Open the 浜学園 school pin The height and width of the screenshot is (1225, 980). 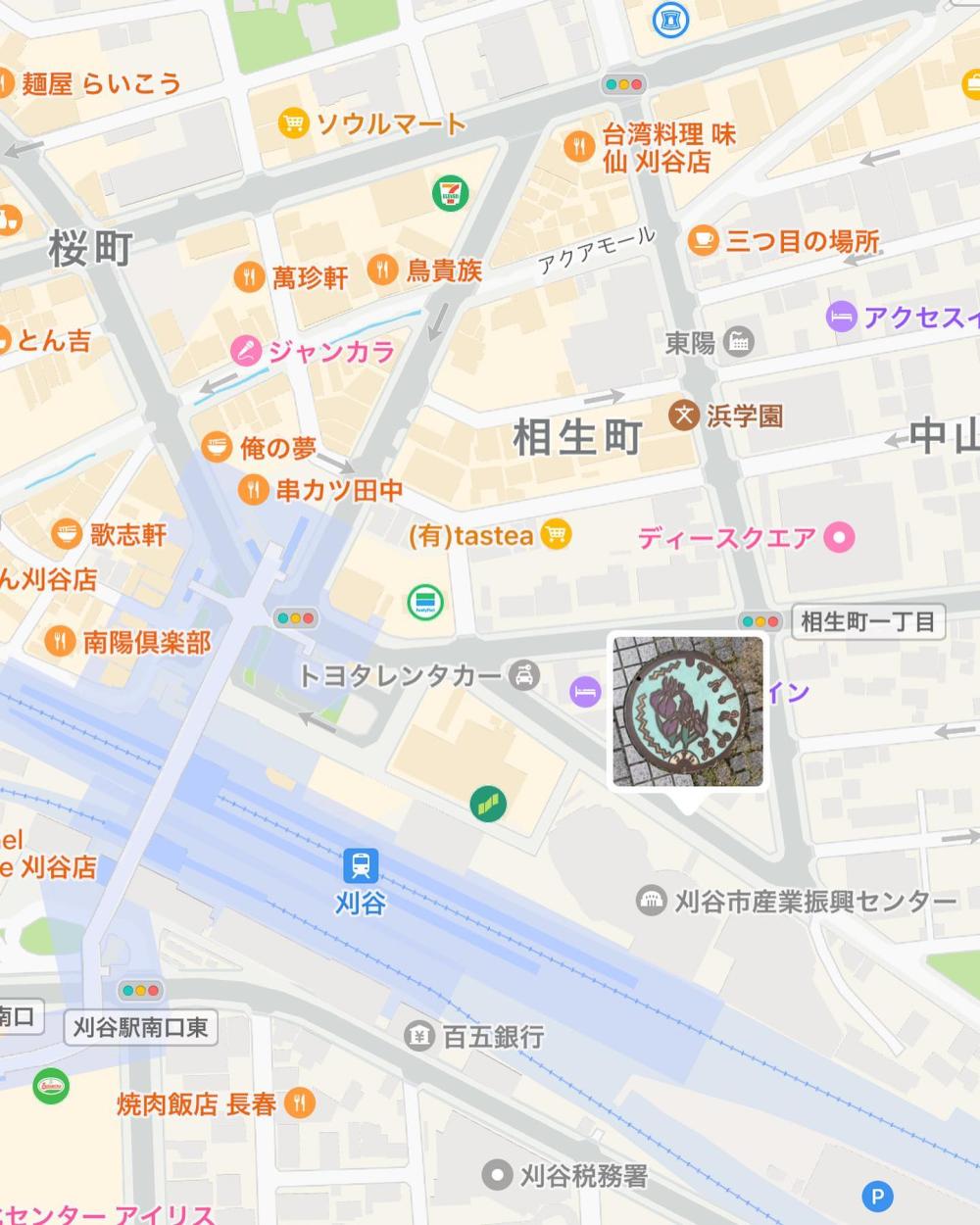[x=684, y=415]
